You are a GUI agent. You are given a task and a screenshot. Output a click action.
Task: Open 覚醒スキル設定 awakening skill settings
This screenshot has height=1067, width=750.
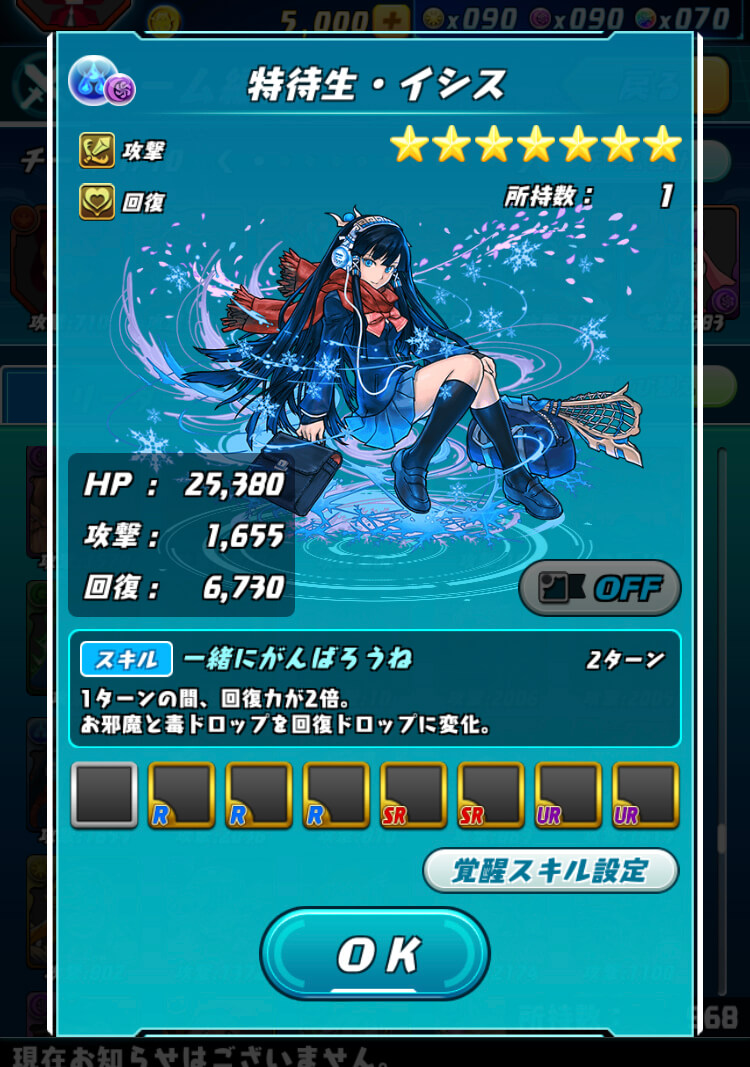(x=550, y=870)
